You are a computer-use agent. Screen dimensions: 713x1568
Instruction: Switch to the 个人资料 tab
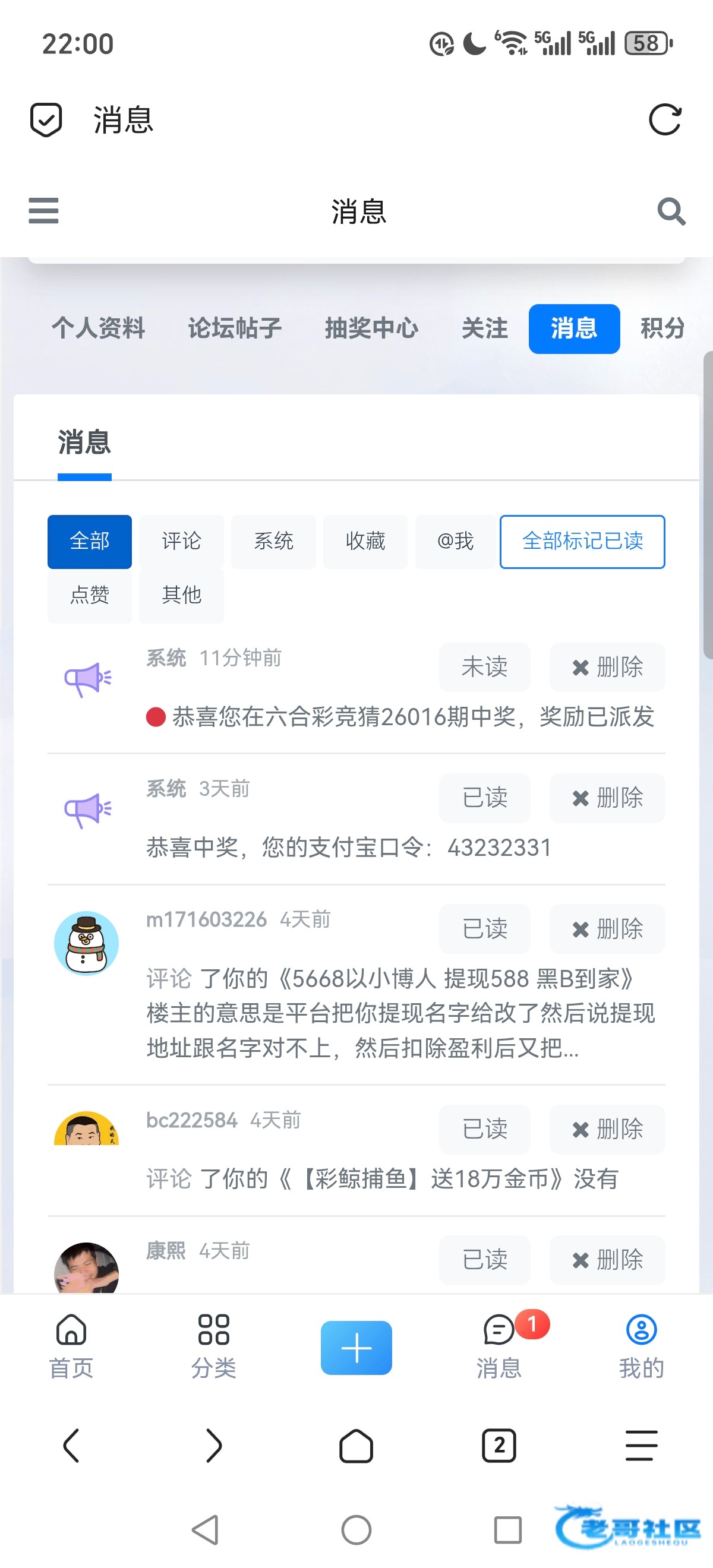point(98,328)
